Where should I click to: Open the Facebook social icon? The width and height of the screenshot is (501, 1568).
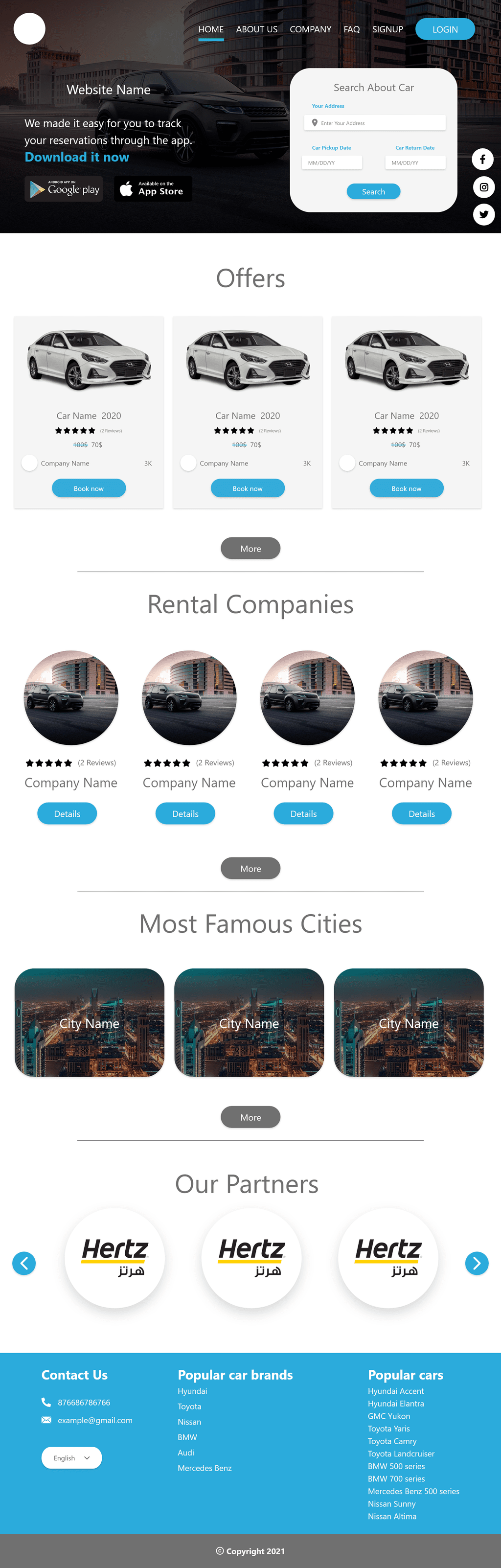pyautogui.click(x=483, y=160)
